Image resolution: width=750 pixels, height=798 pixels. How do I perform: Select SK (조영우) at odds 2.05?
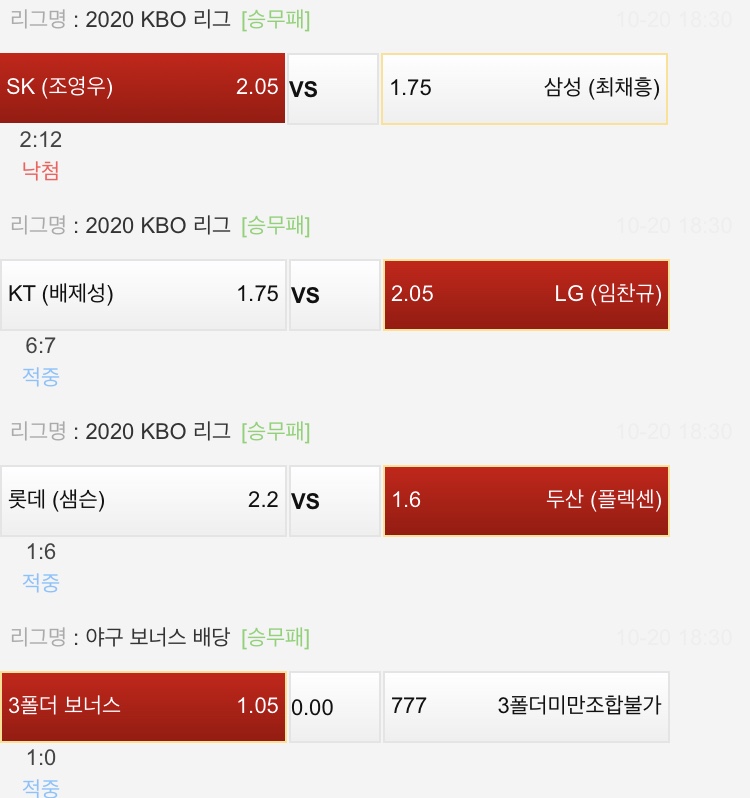(142, 87)
